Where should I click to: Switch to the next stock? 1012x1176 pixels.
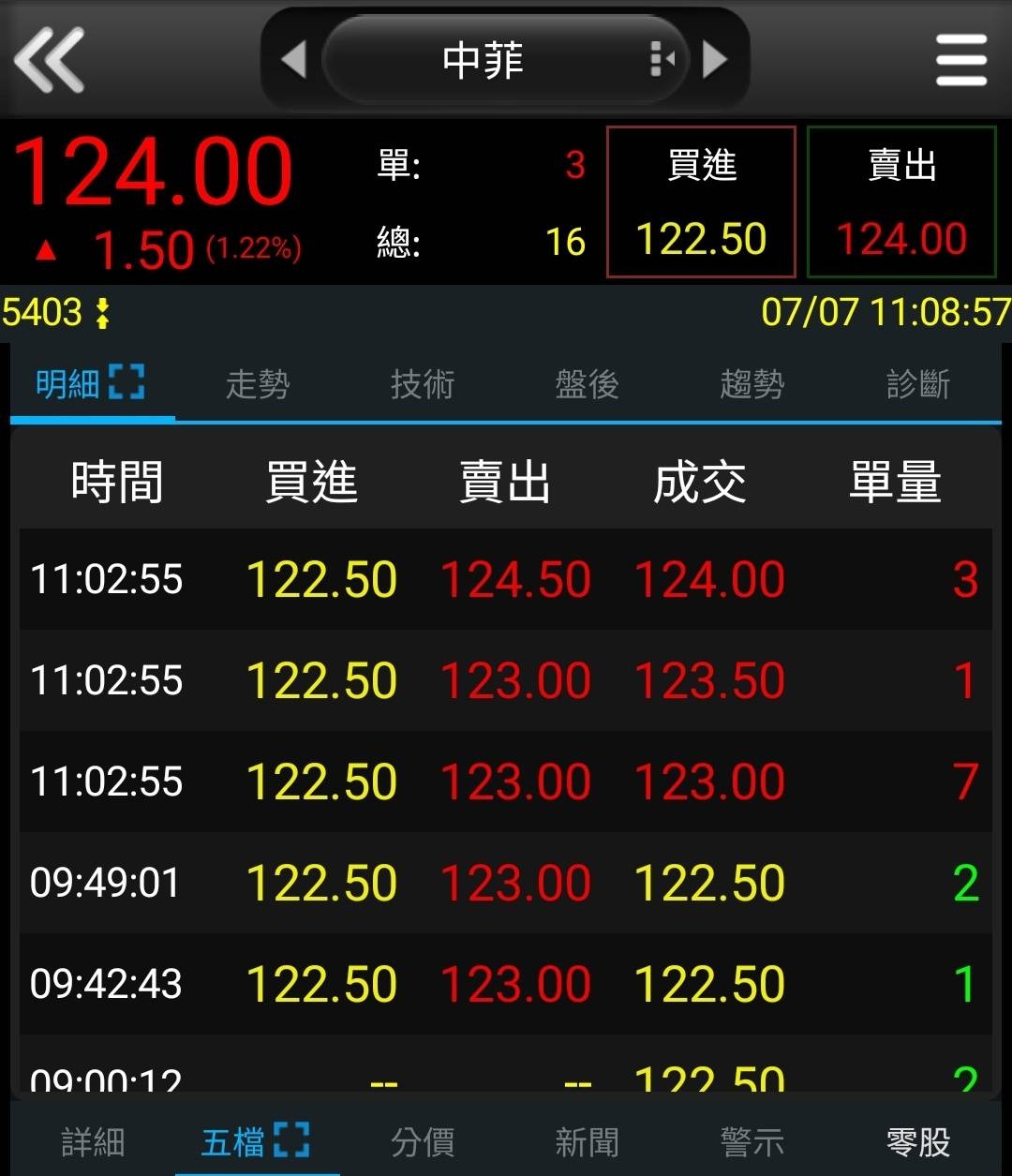point(715,60)
